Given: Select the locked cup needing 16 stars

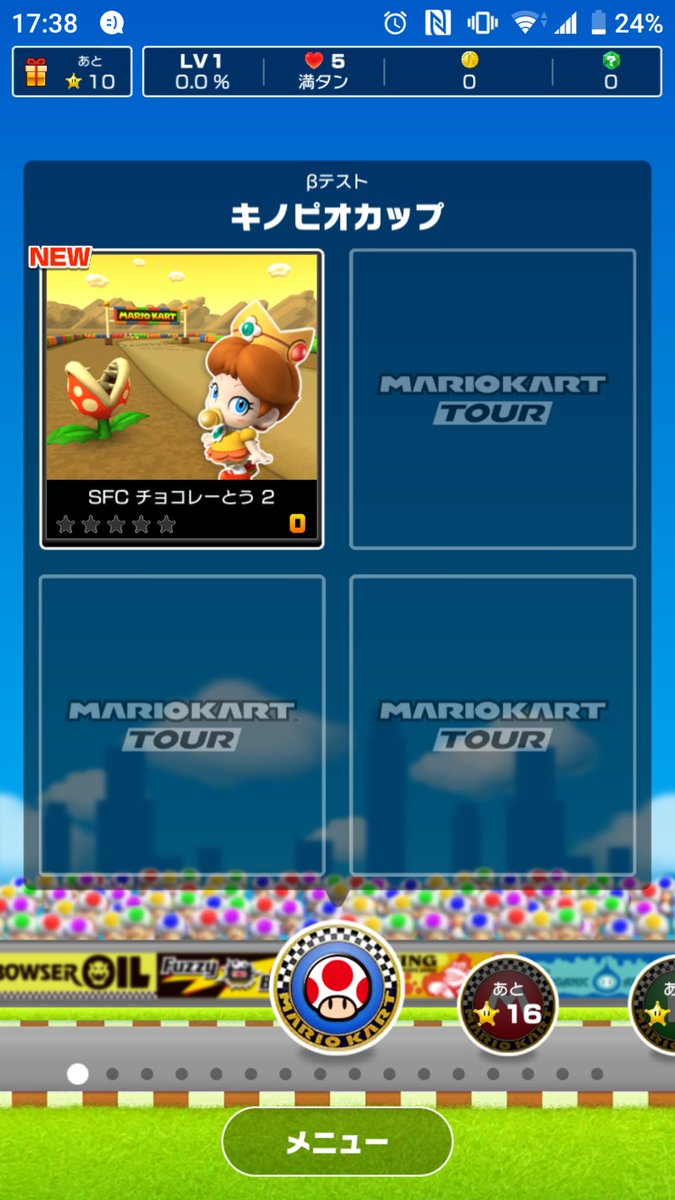Looking at the screenshot, I should point(508,1003).
